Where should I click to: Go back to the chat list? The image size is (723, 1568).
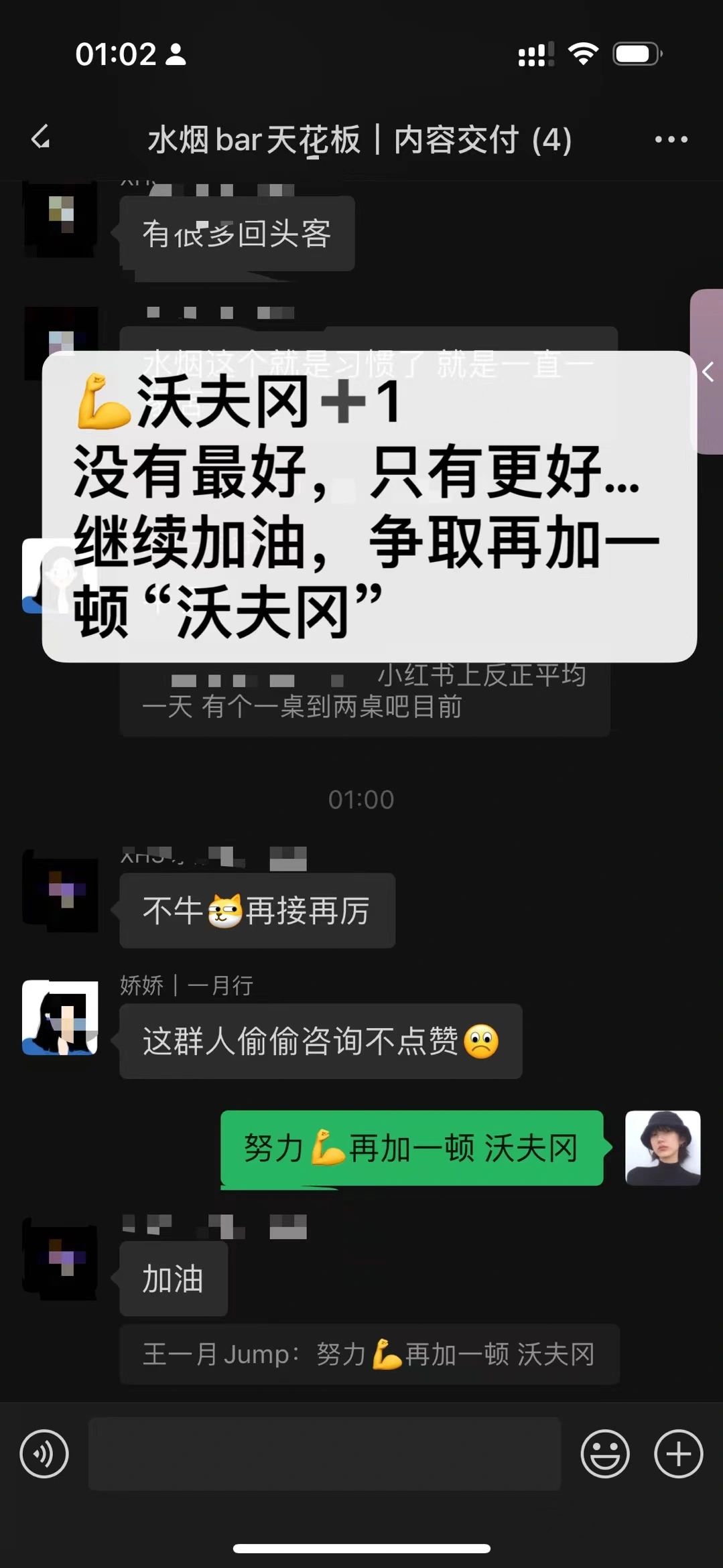pyautogui.click(x=42, y=139)
